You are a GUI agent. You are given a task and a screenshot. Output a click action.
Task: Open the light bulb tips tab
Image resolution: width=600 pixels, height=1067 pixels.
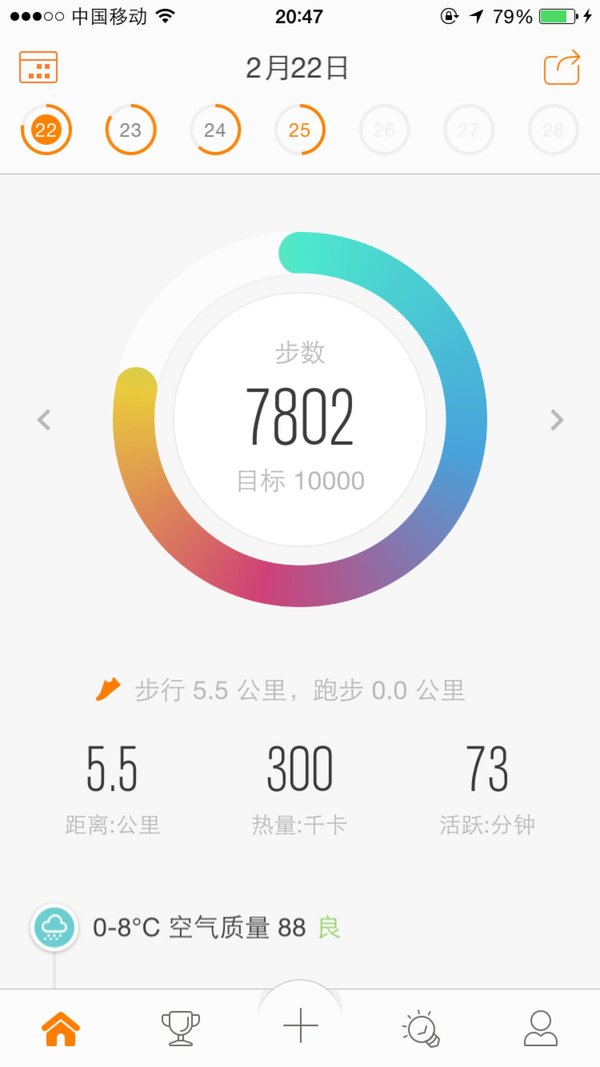click(420, 1028)
